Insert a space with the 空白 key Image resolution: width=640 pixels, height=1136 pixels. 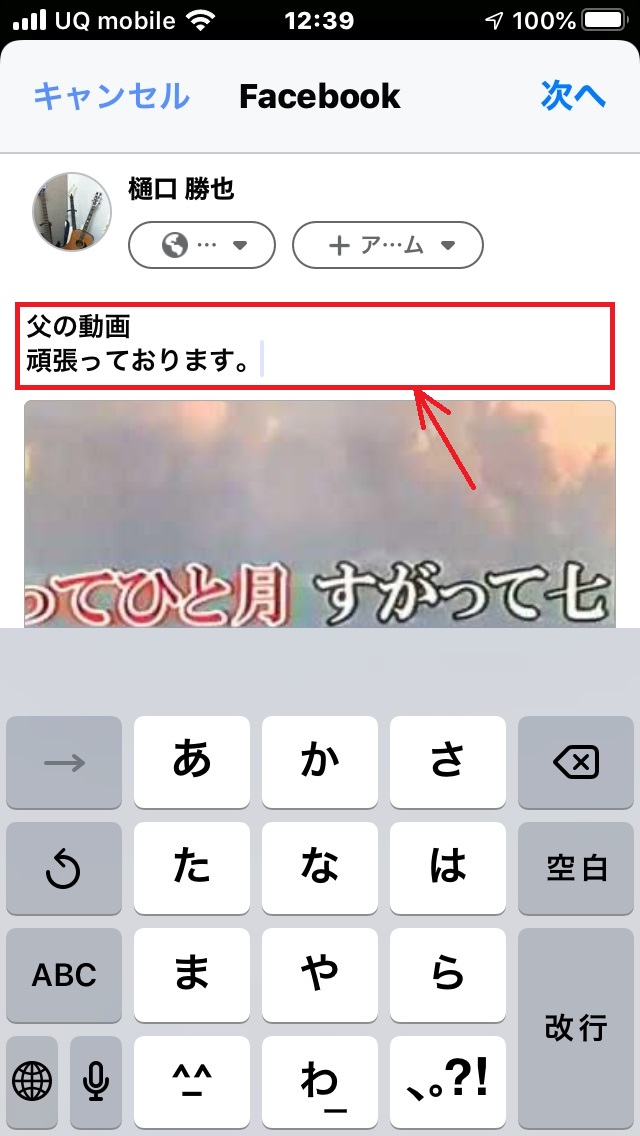[x=576, y=868]
